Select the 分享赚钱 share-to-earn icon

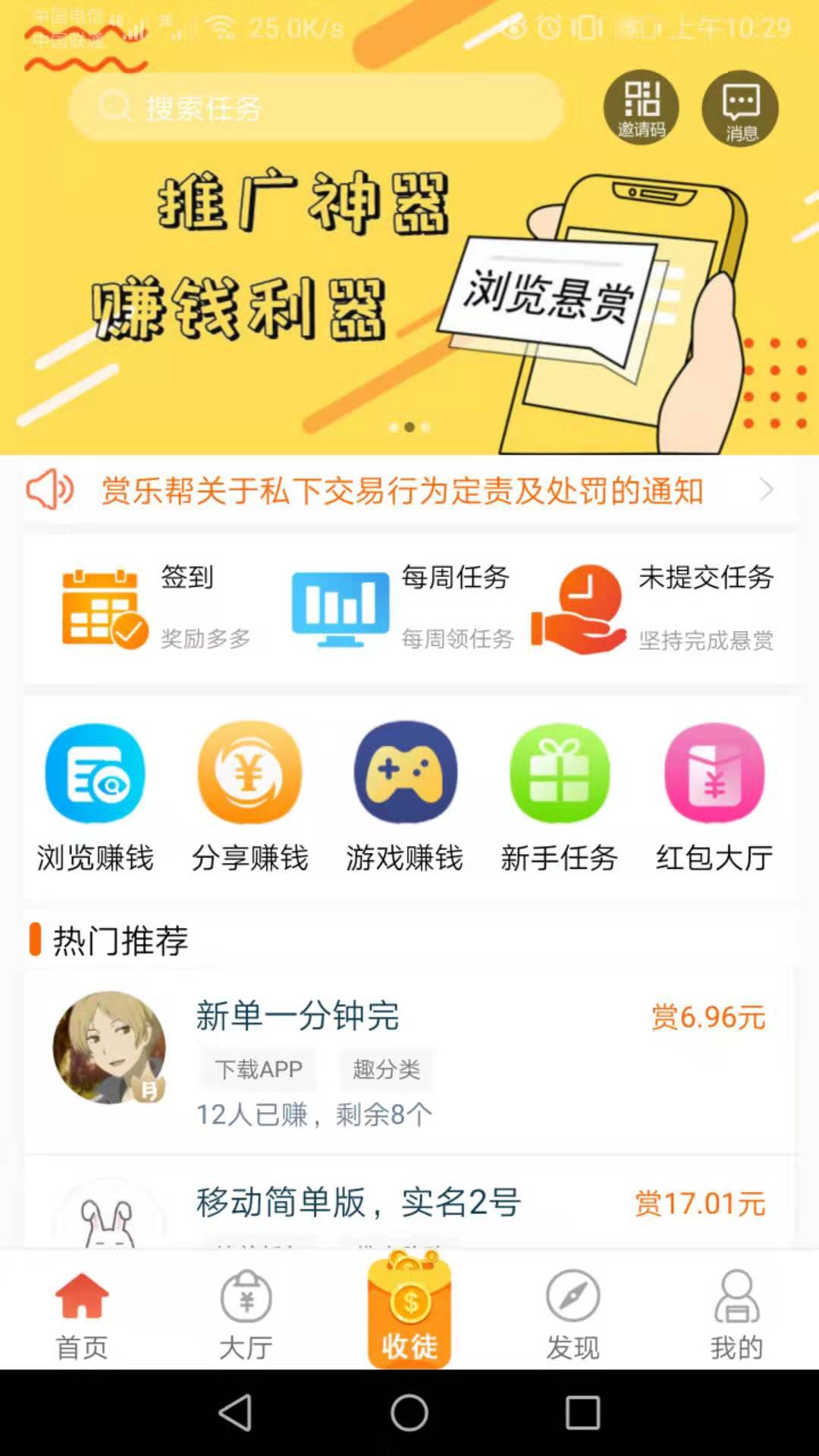pos(250,772)
